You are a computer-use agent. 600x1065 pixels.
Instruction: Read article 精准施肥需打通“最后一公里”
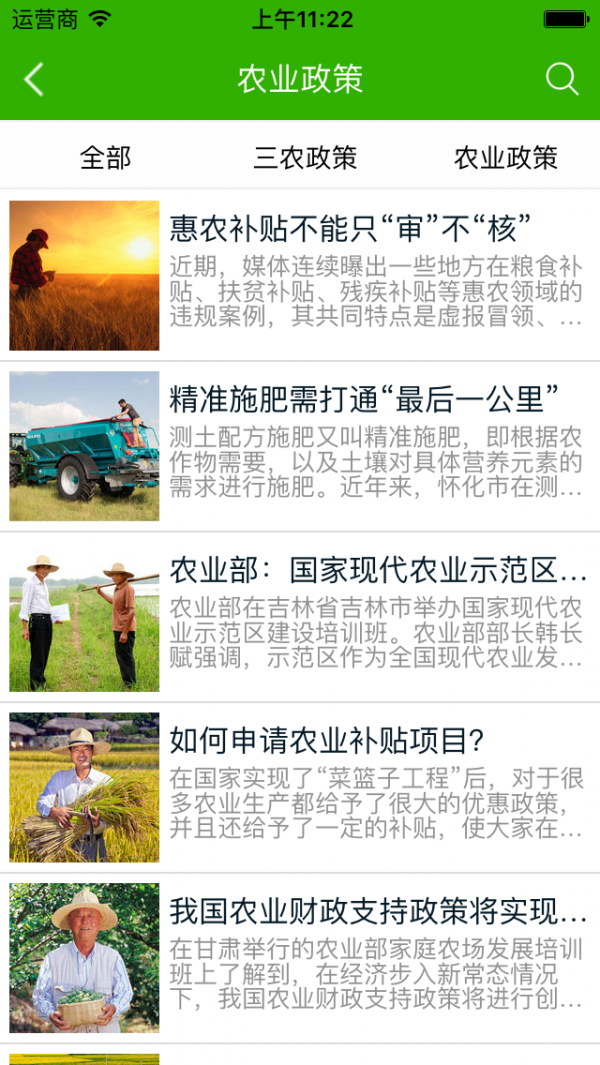[x=364, y=399]
